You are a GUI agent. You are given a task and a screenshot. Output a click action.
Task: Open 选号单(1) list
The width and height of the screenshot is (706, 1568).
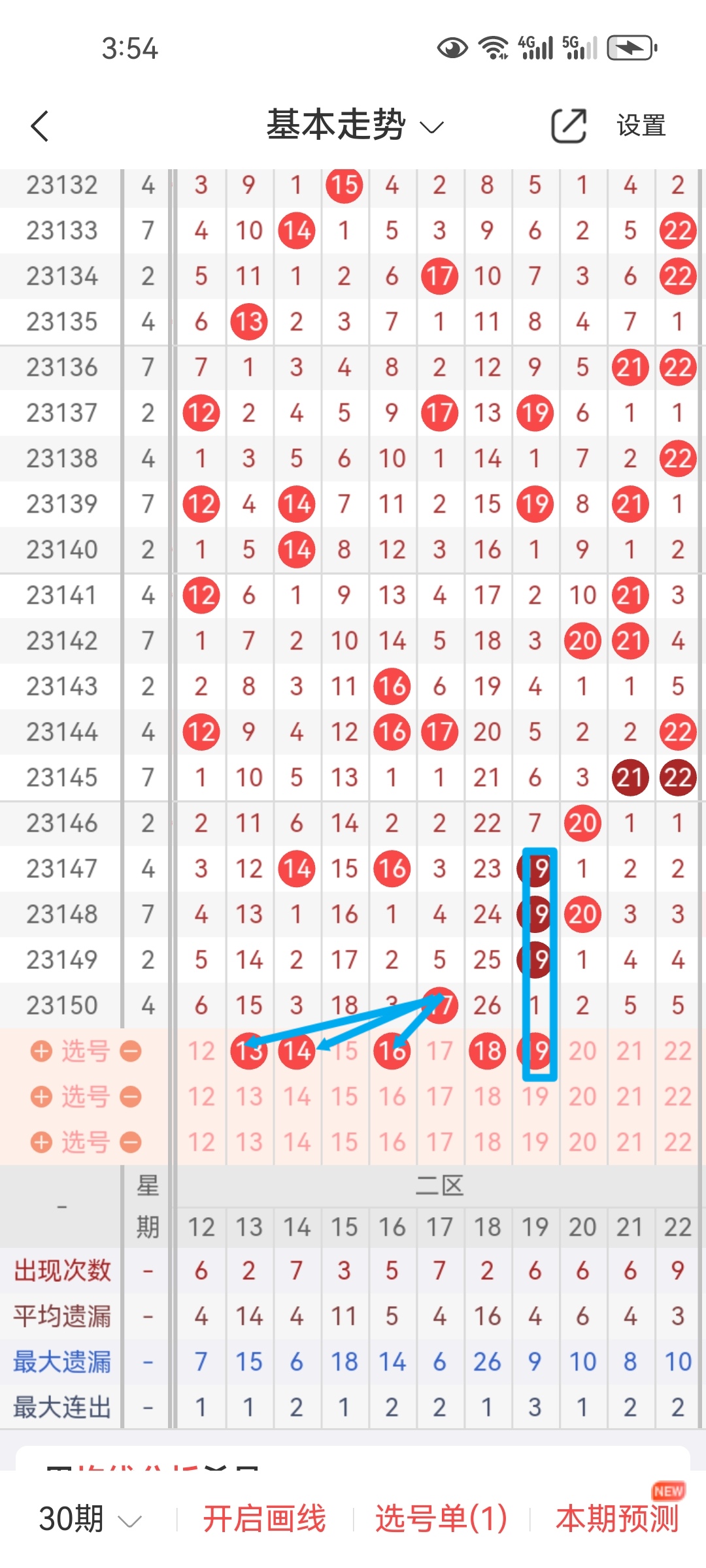coord(441,1519)
